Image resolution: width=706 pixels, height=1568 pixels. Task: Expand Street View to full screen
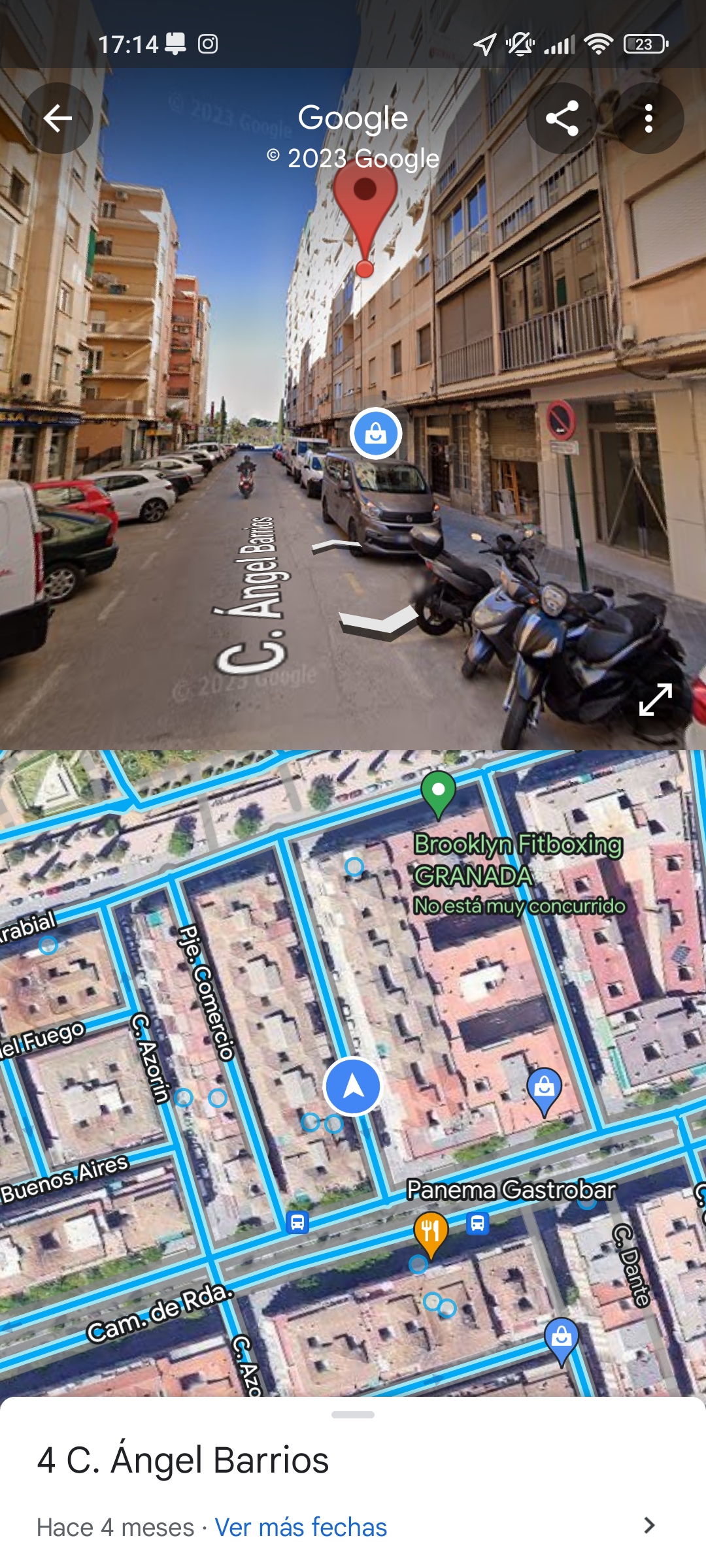[655, 700]
